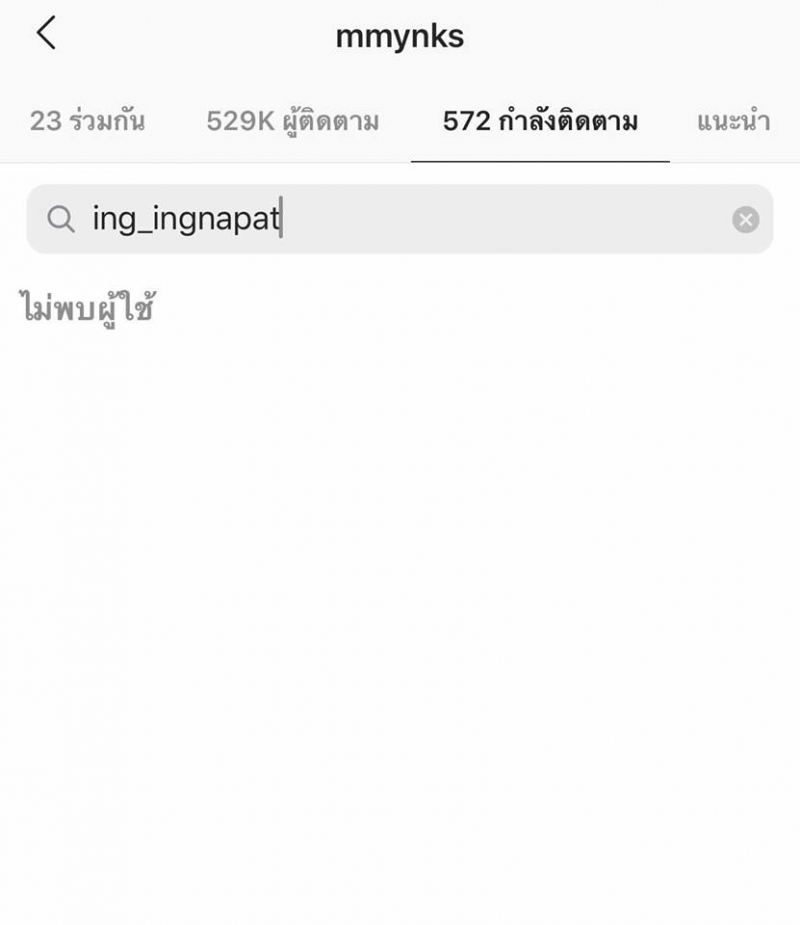Image resolution: width=800 pixels, height=925 pixels.
Task: Go back from mmynks follow list
Action: tap(46, 34)
